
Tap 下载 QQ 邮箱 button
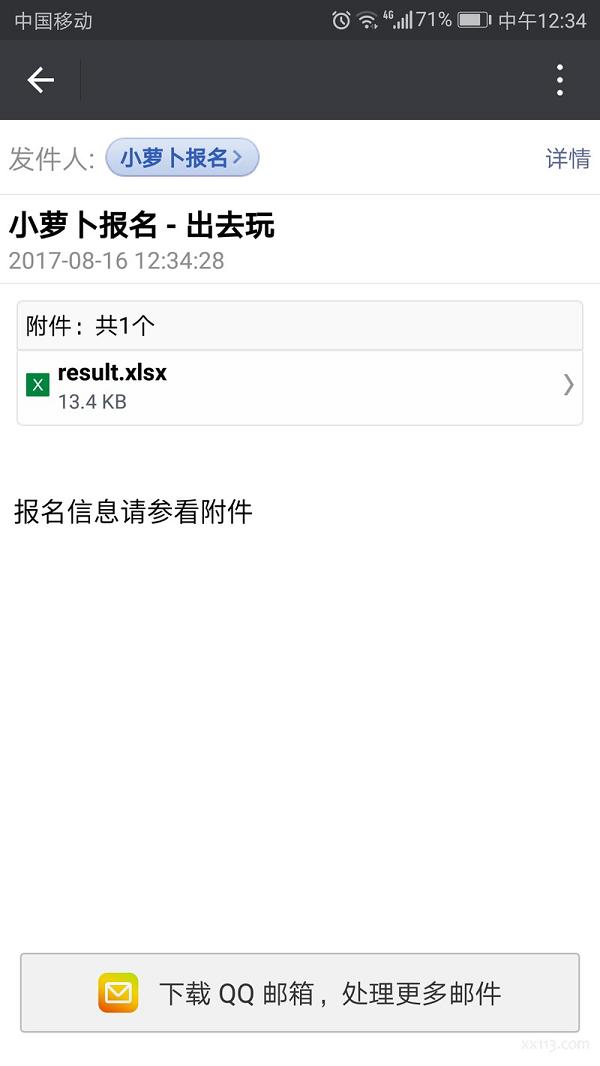300,992
